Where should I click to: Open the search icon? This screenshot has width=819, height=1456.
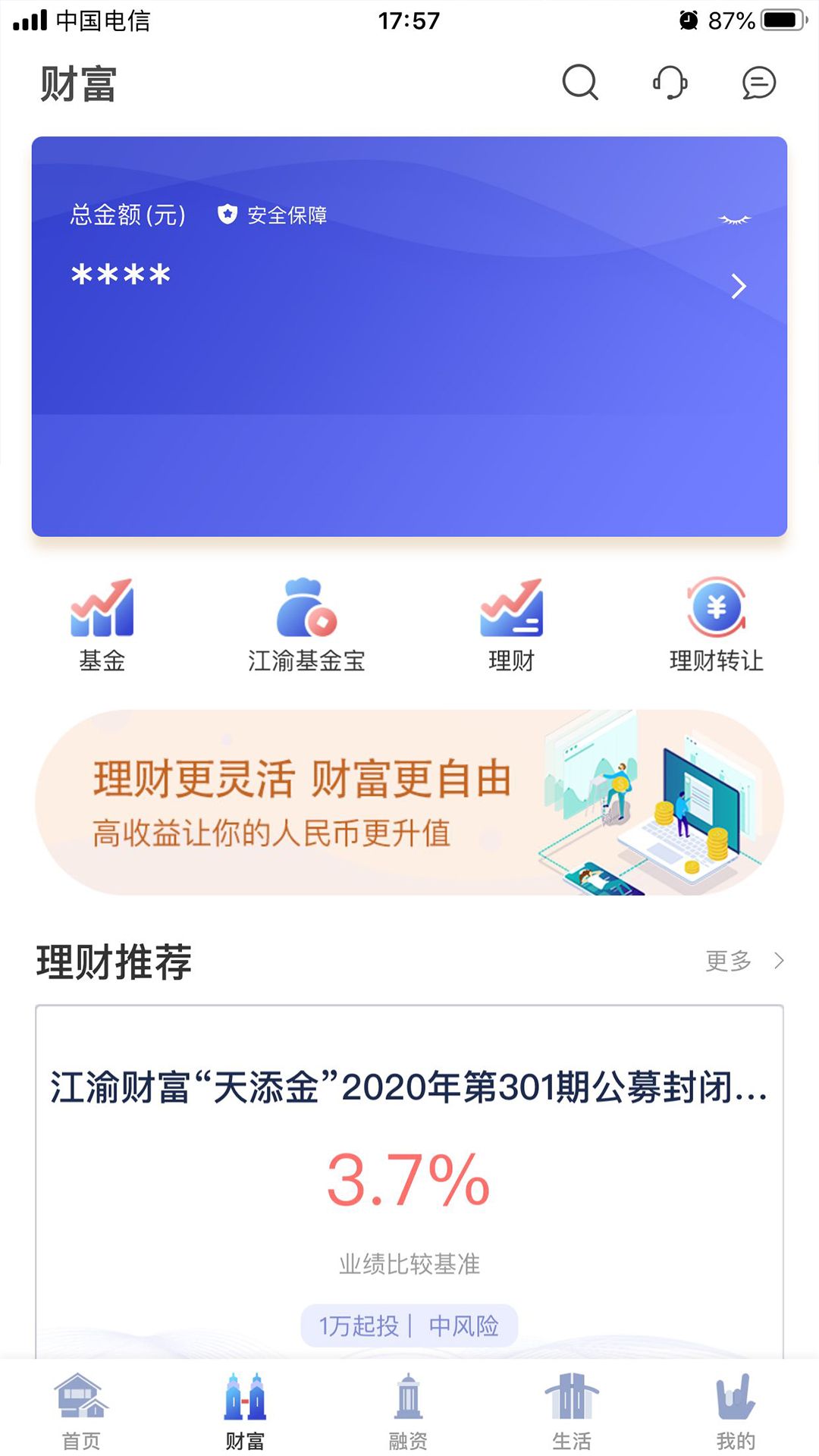point(580,82)
